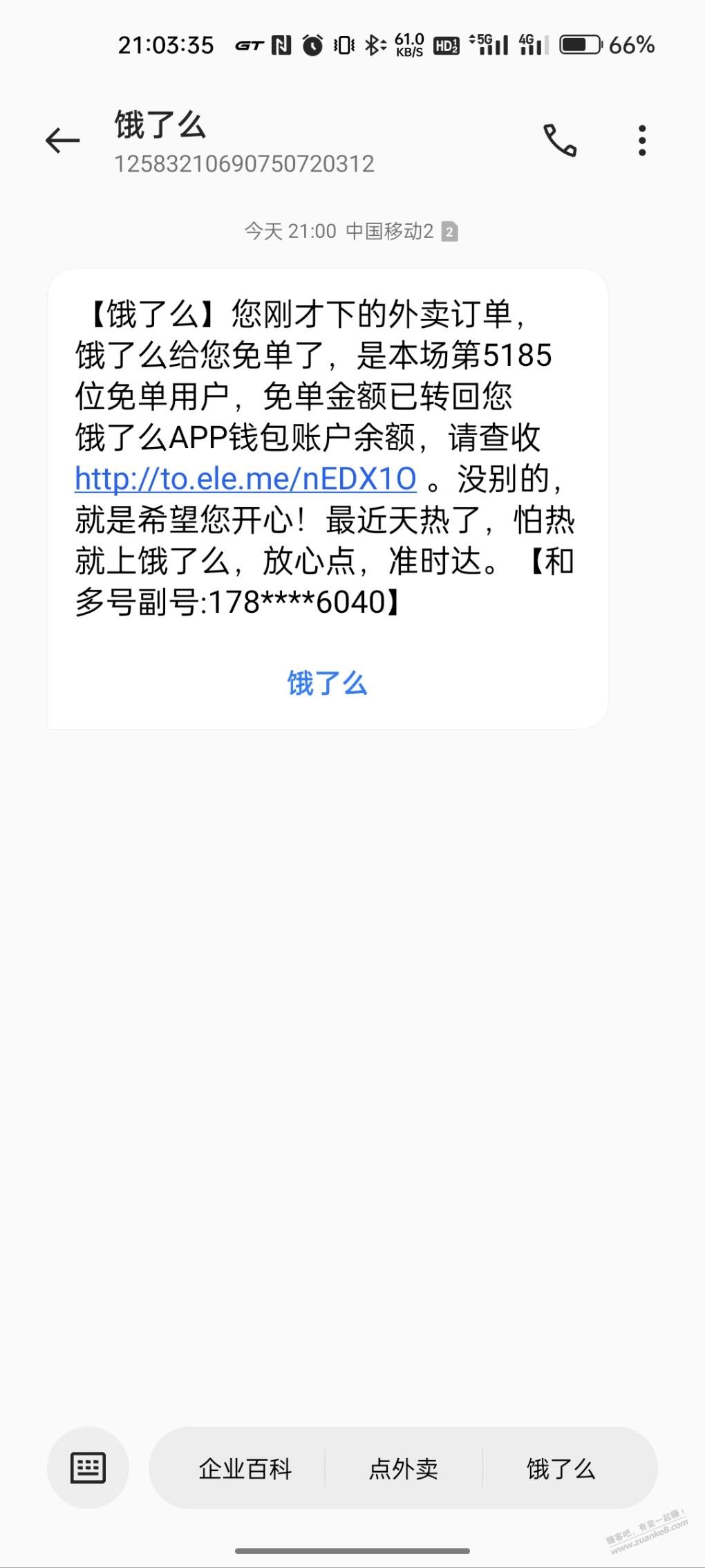Open the 企业百科 menu item
This screenshot has width=705, height=1568.
(245, 1468)
